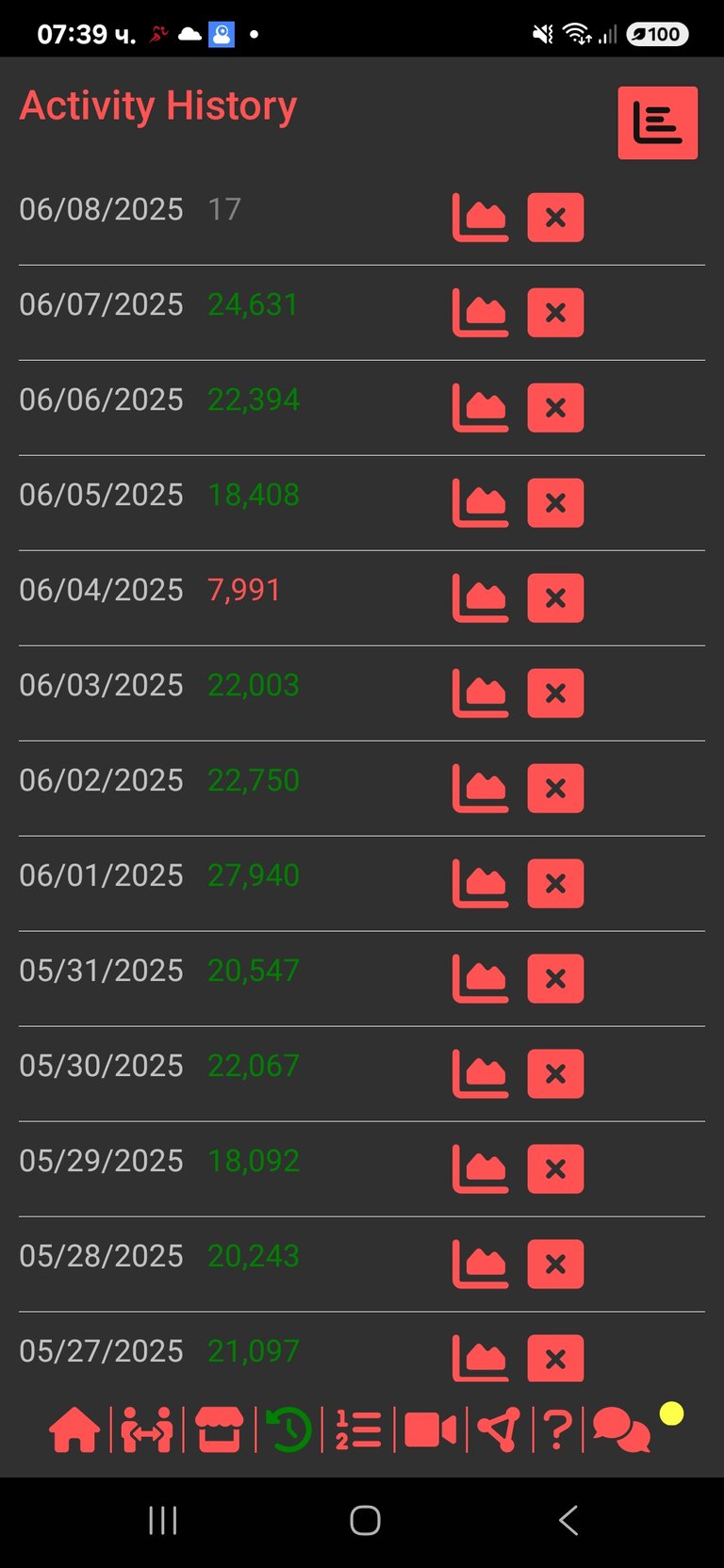The image size is (724, 1568).
Task: Open the shop store icon
Action: coord(219,1429)
